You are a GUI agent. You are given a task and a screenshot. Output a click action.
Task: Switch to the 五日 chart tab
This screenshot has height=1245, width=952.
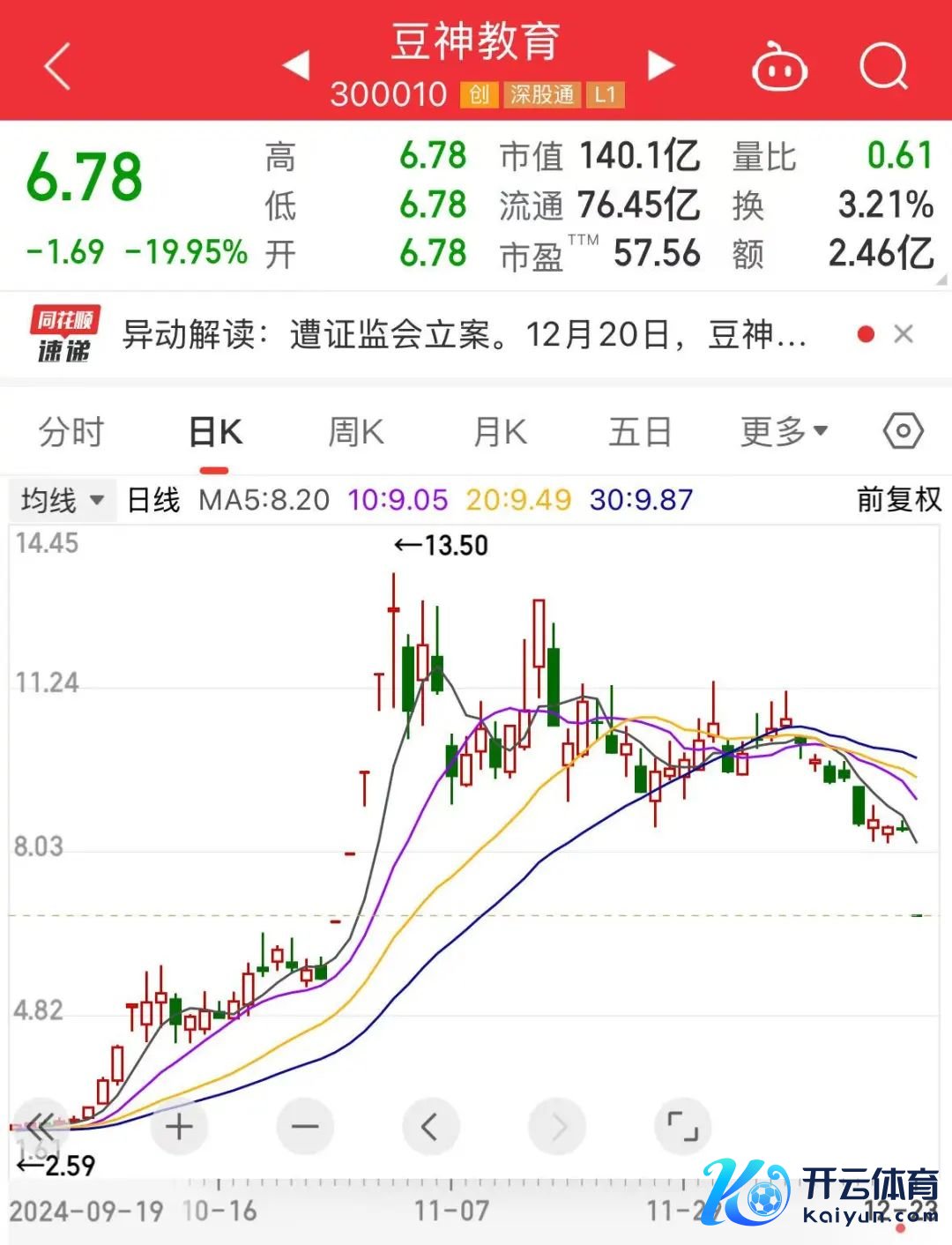pos(640,432)
